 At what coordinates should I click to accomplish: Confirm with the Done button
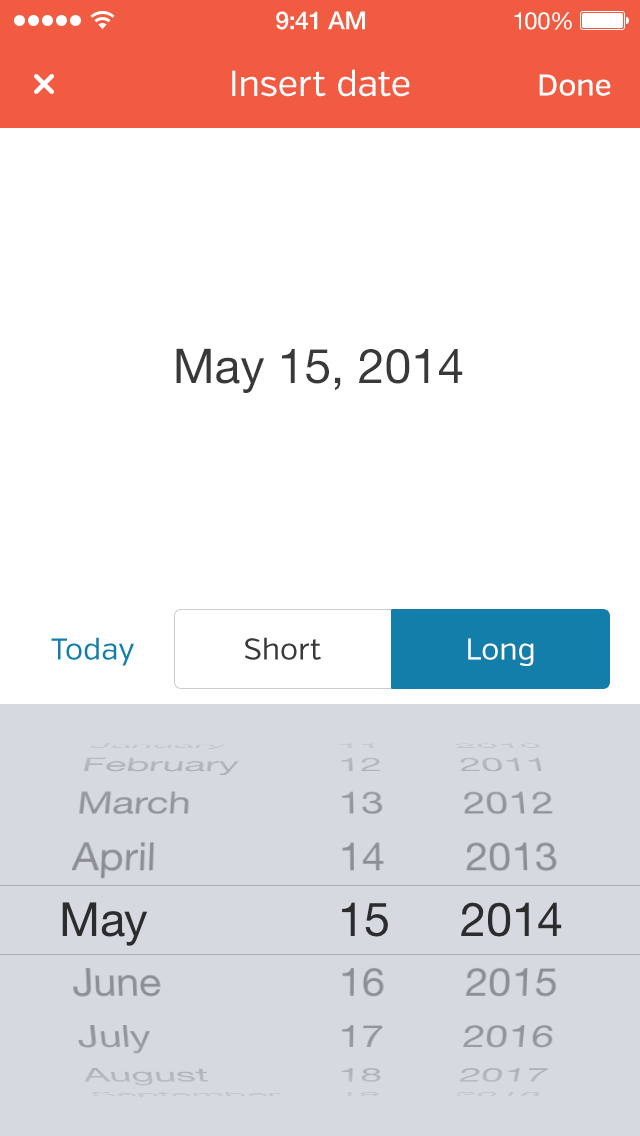coord(574,86)
